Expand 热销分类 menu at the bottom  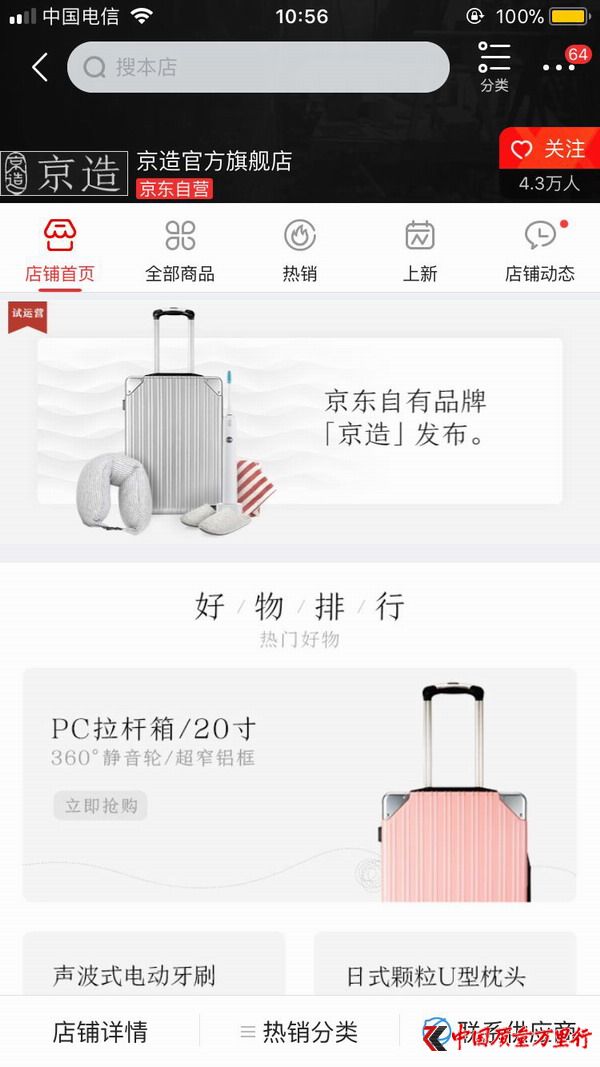300,1032
